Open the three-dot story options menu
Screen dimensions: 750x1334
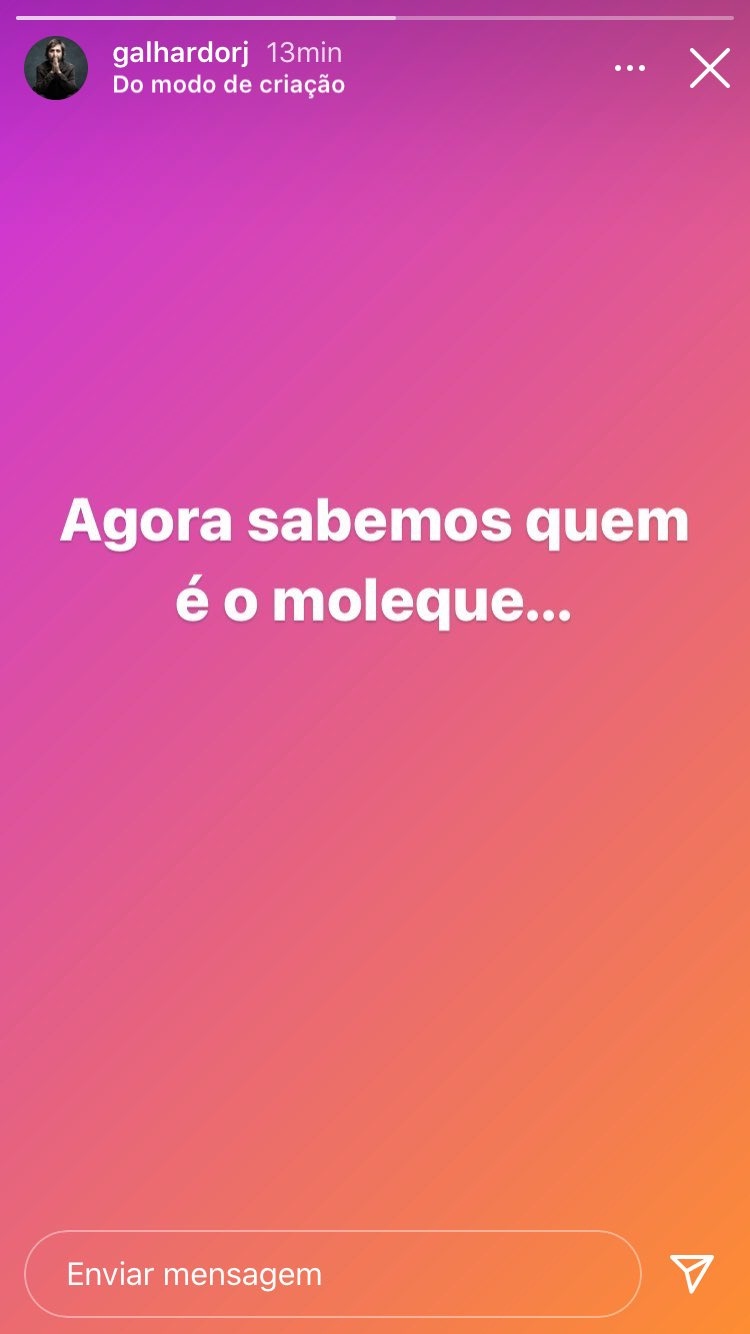pyautogui.click(x=630, y=68)
